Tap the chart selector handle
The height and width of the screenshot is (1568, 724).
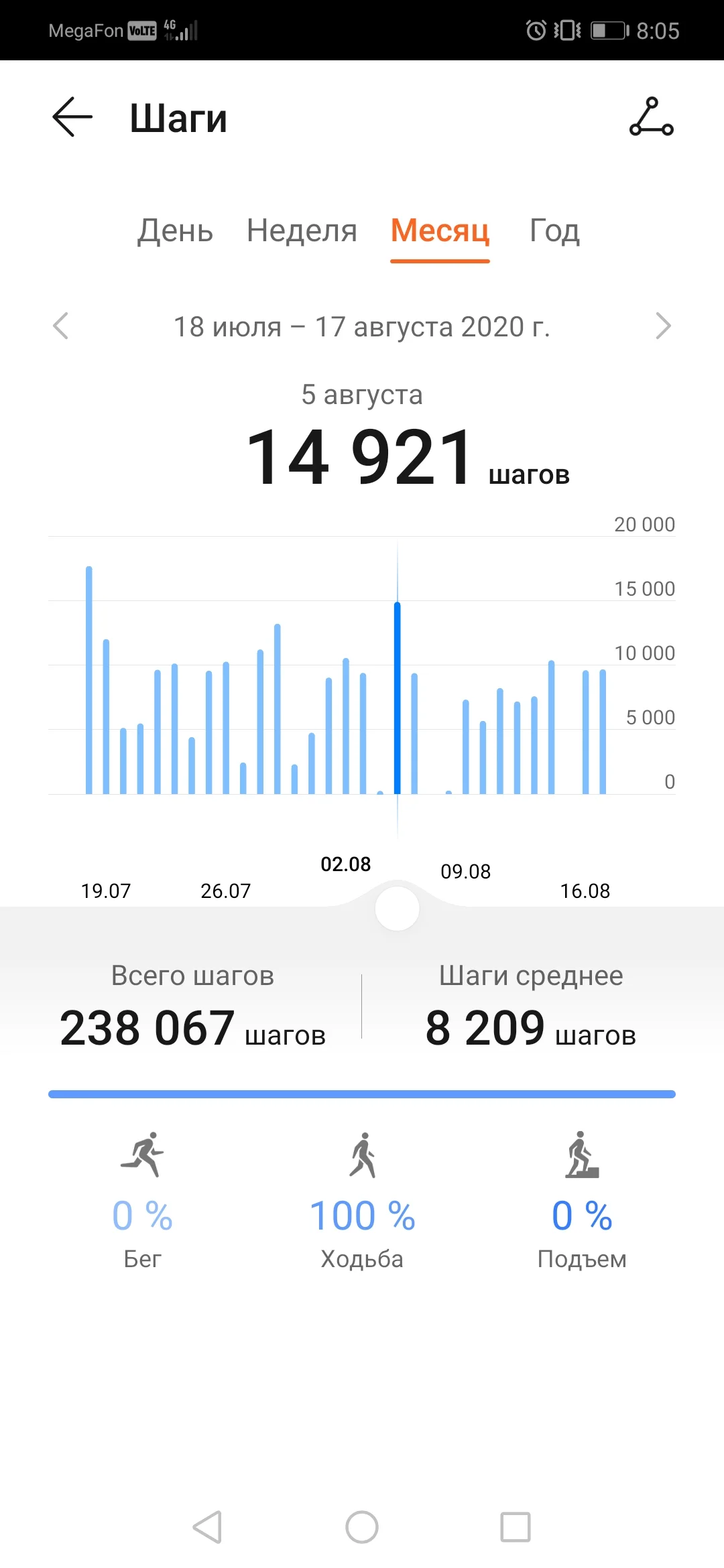pos(397,909)
